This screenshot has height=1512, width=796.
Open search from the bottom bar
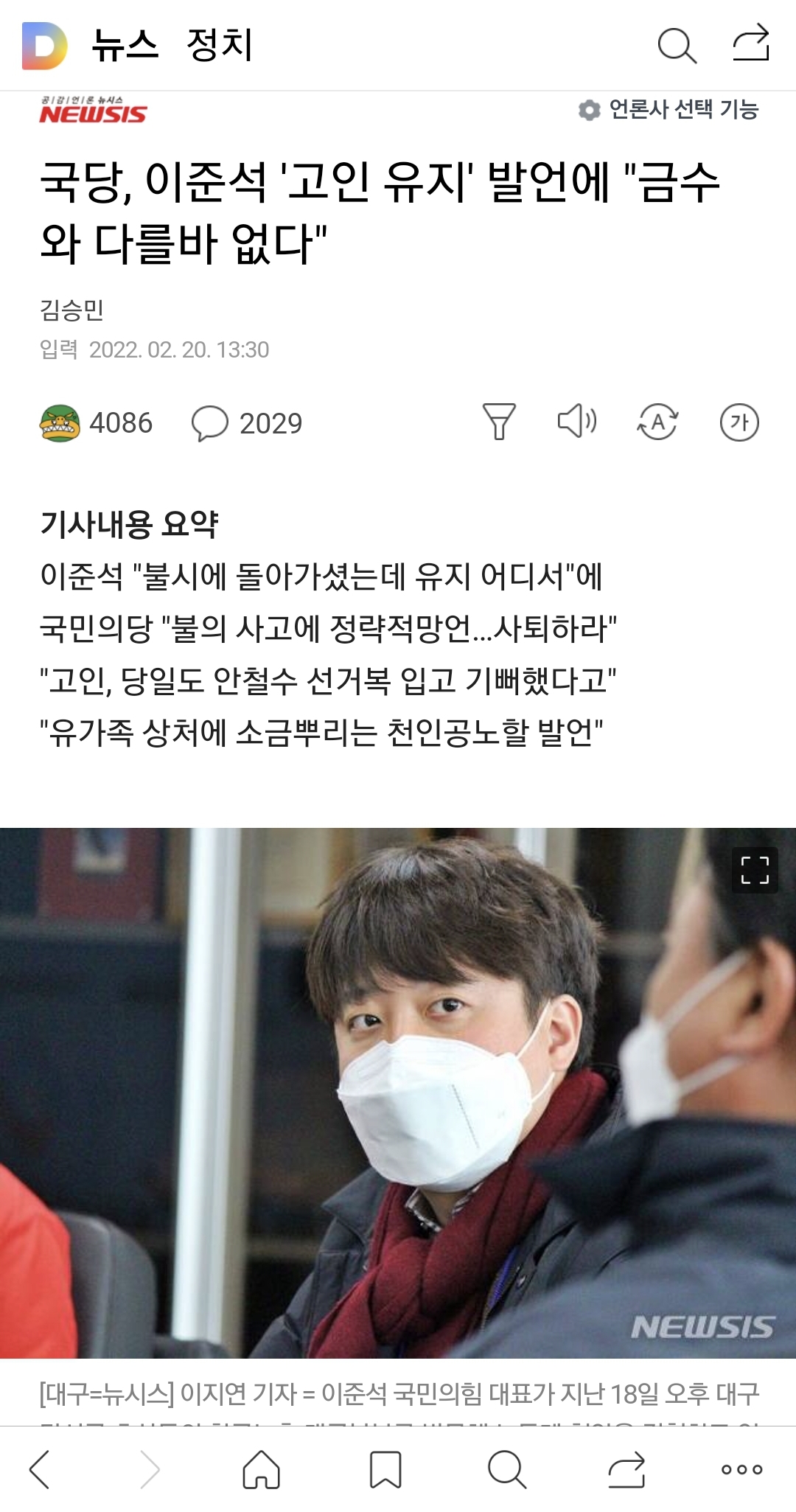coord(507,1469)
